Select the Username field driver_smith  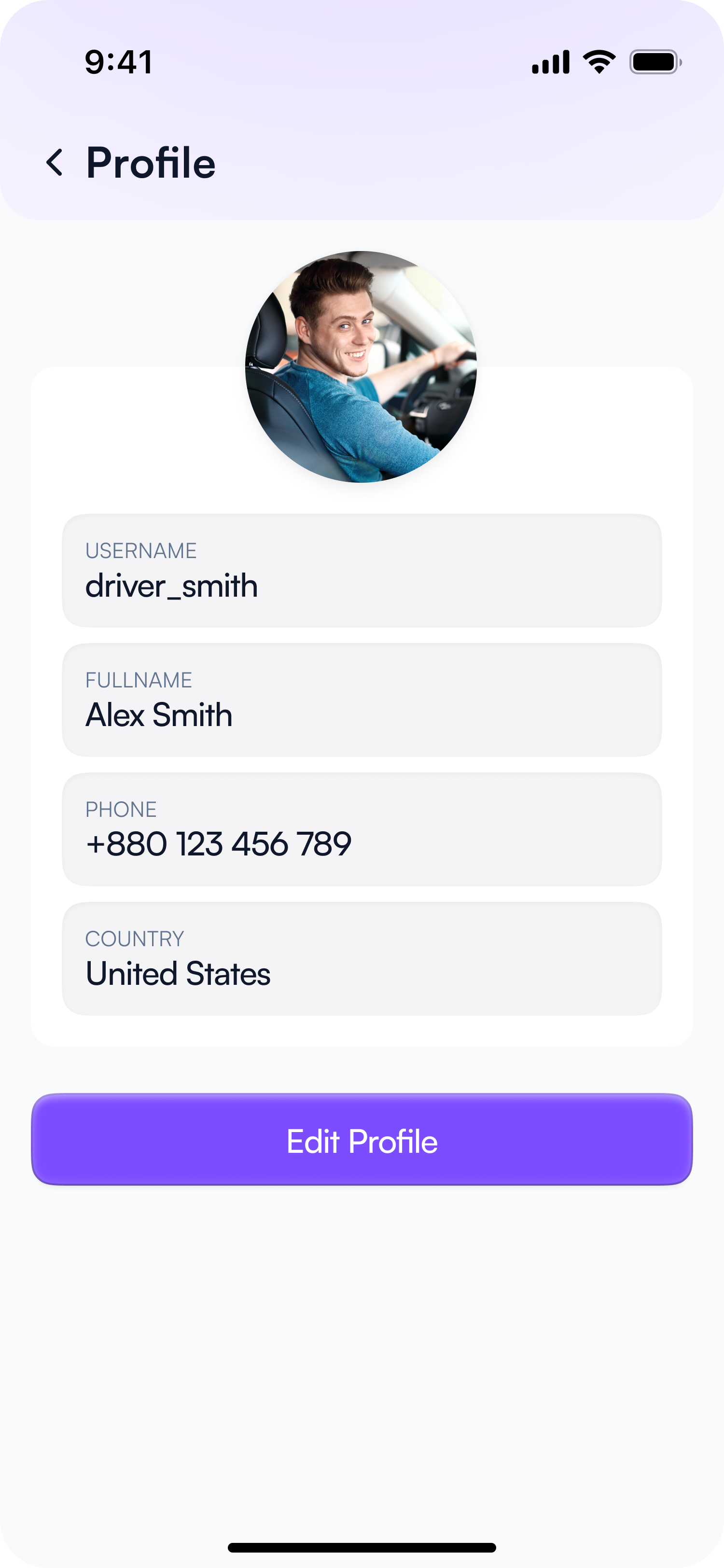click(362, 571)
